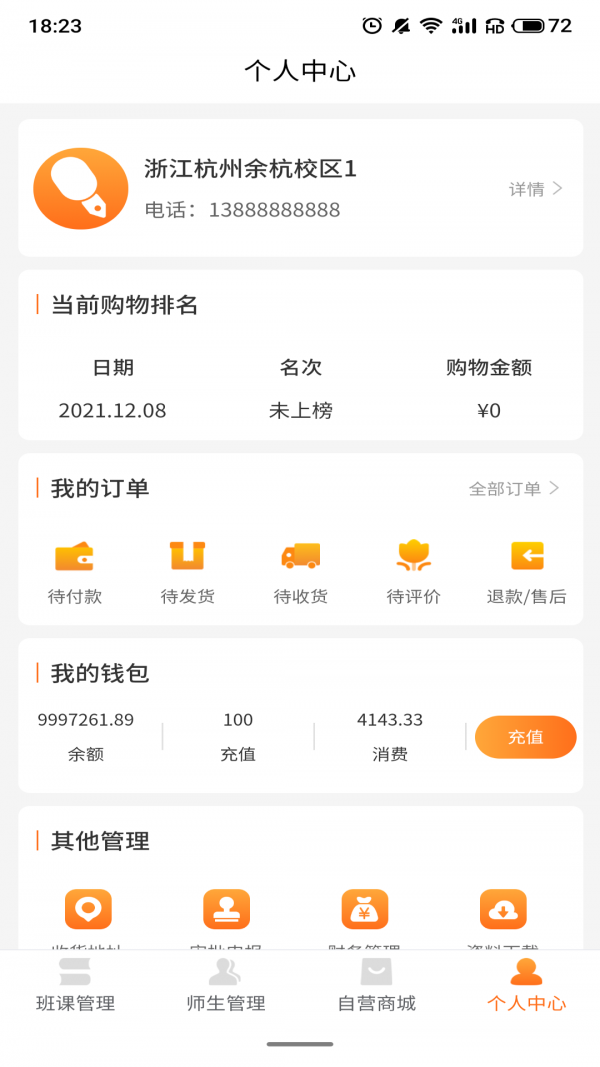600x1067 pixels.
Task: Tap the campus avatar image
Action: 81,189
